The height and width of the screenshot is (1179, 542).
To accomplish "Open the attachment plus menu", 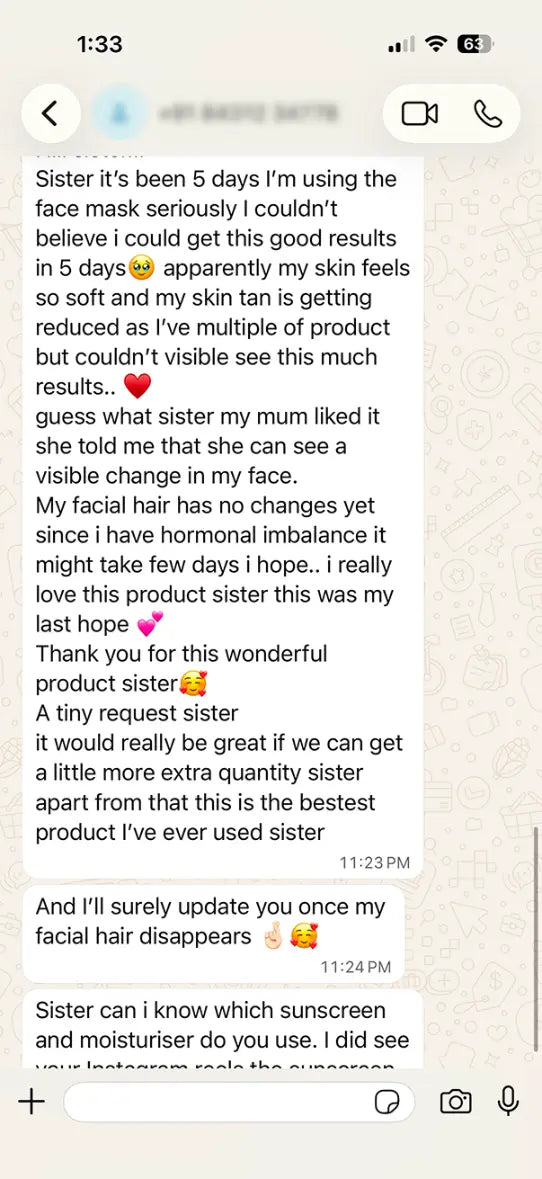I will pyautogui.click(x=32, y=1102).
